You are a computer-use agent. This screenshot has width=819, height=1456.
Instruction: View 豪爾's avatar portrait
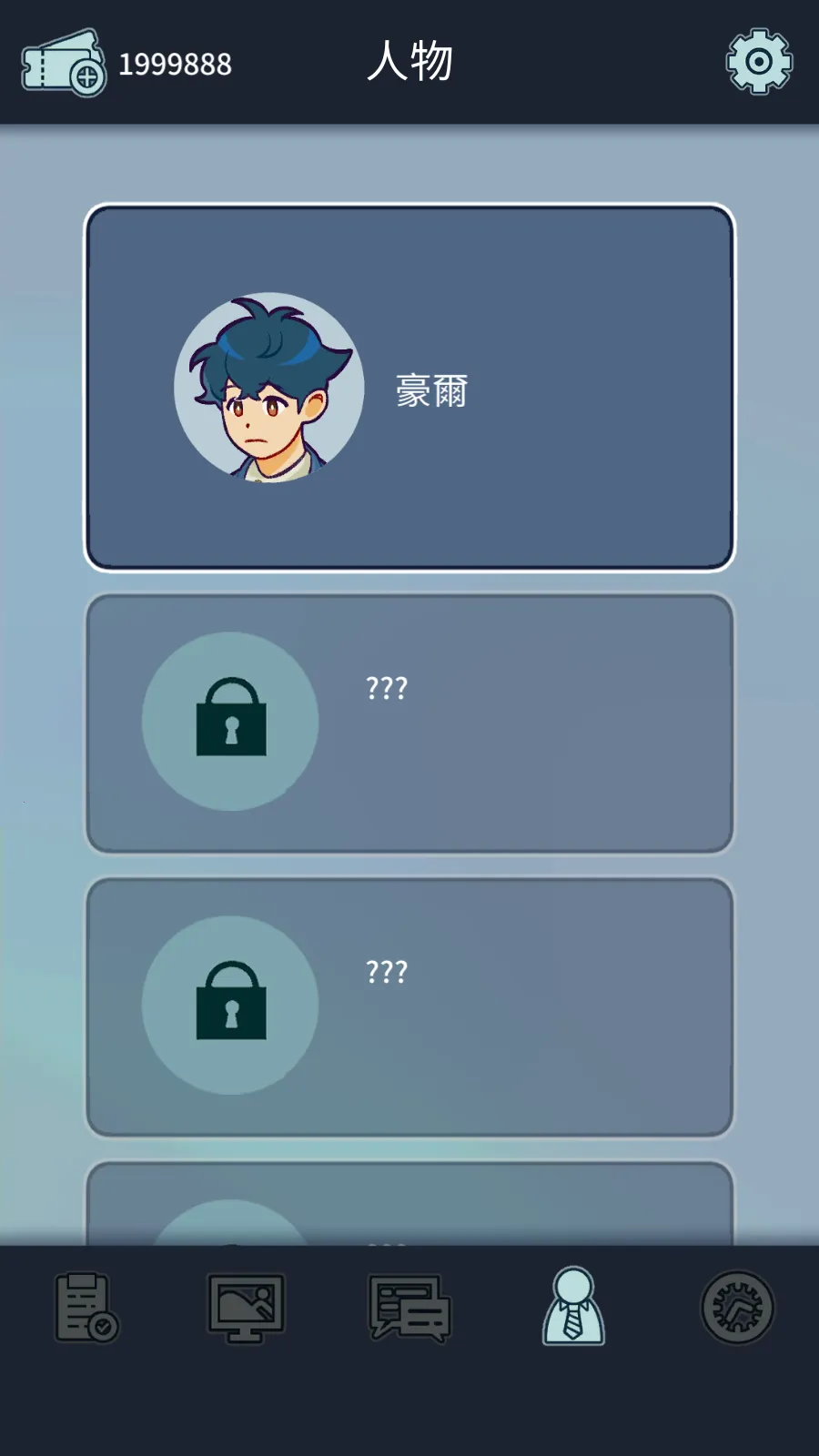click(x=264, y=387)
